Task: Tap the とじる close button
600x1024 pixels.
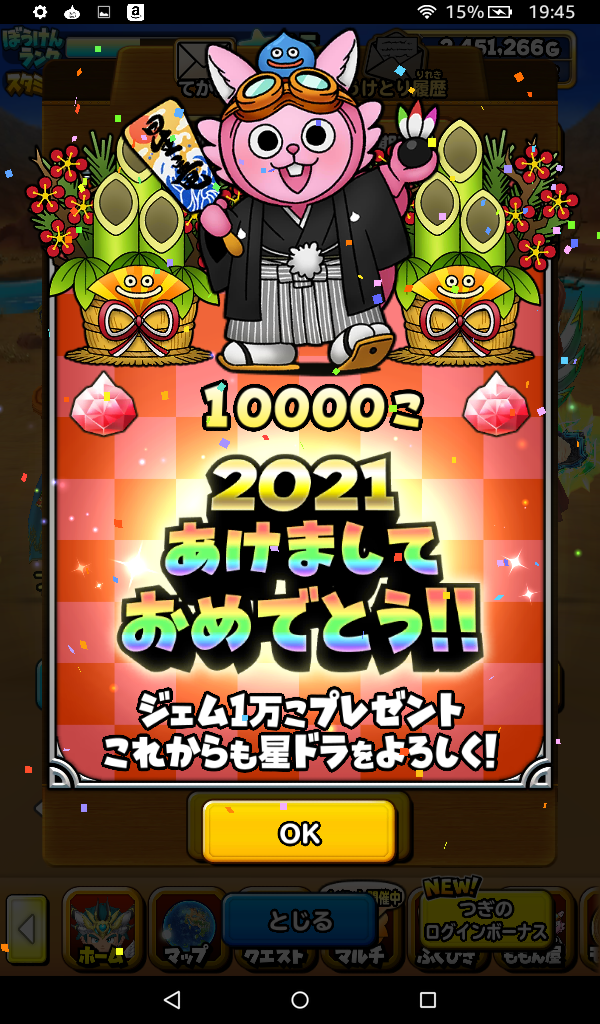Action: (x=299, y=921)
